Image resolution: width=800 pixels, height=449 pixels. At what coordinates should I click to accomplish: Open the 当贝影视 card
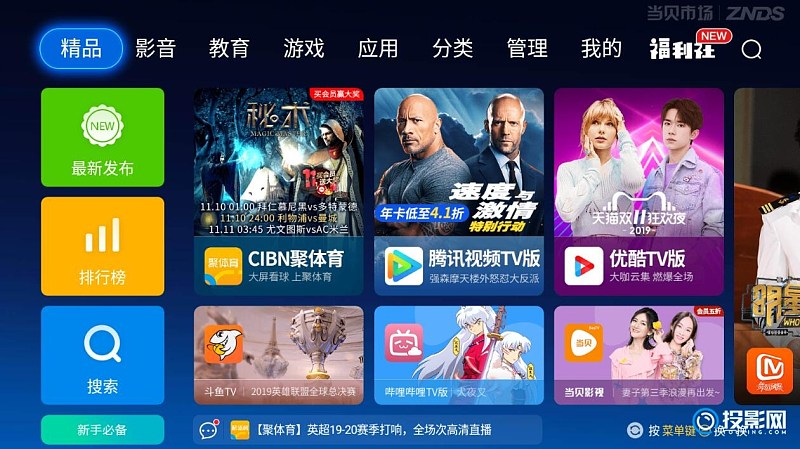coord(639,356)
